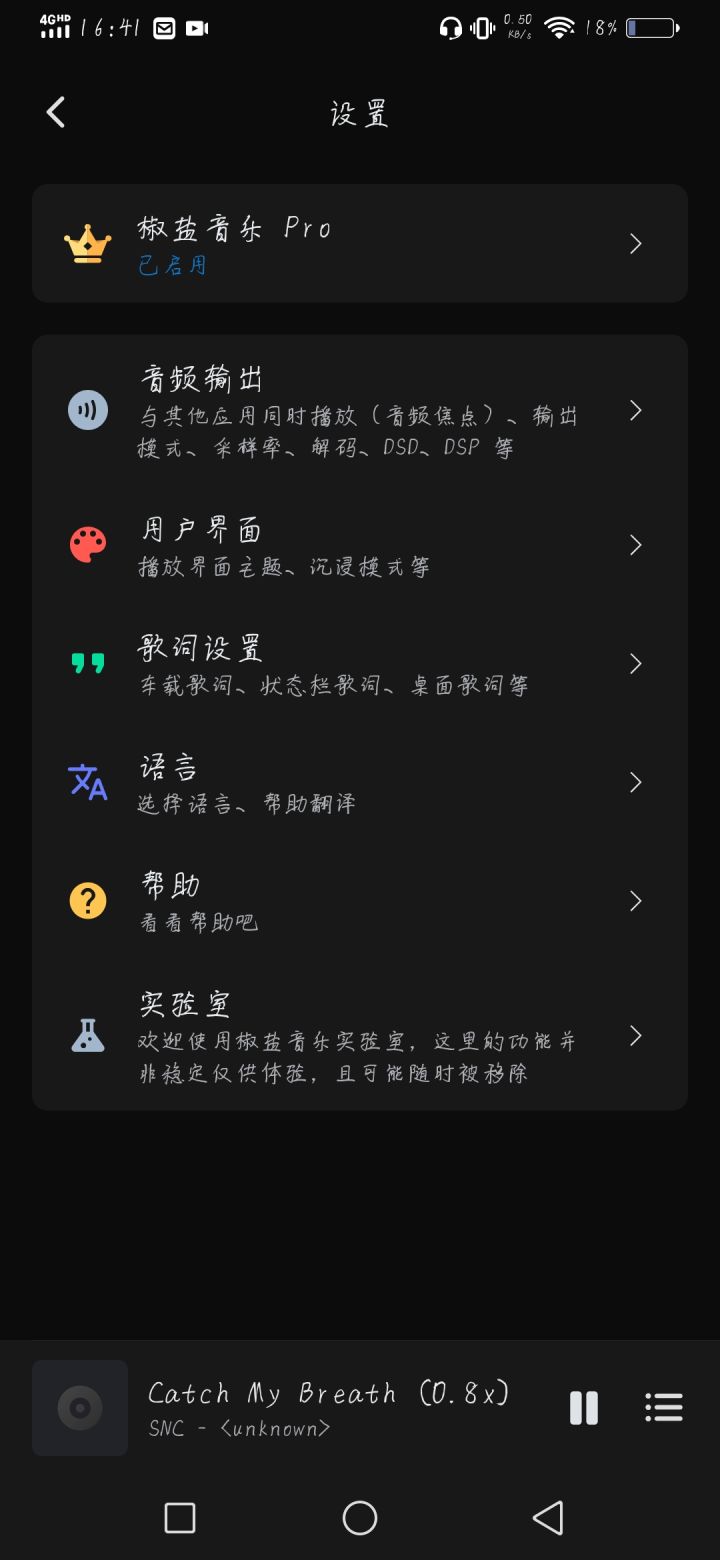The height and width of the screenshot is (1560, 720).
Task: Expand the 歌词设置 row chevron
Action: tap(635, 662)
